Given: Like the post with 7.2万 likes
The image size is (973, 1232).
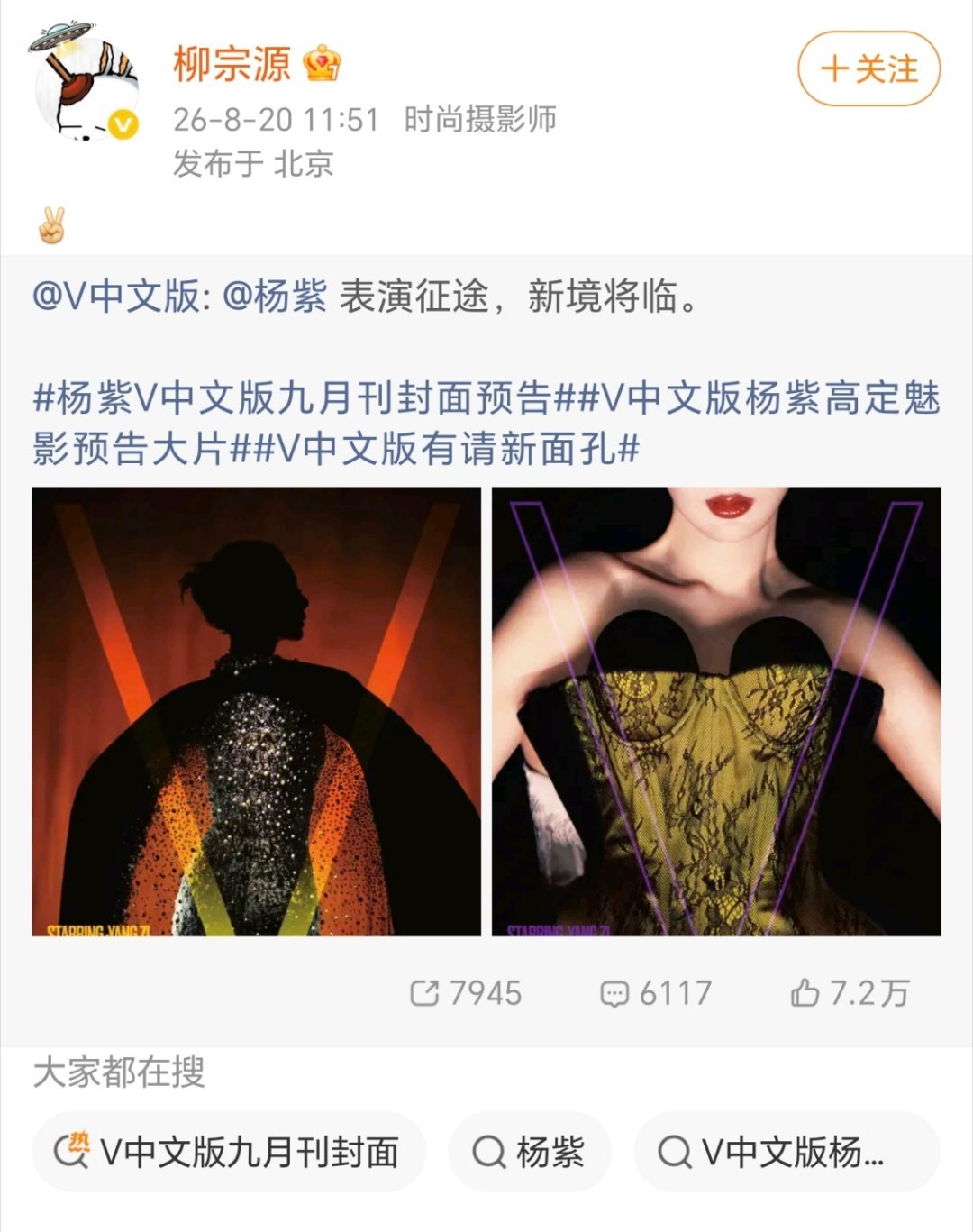Looking at the screenshot, I should point(850,993).
